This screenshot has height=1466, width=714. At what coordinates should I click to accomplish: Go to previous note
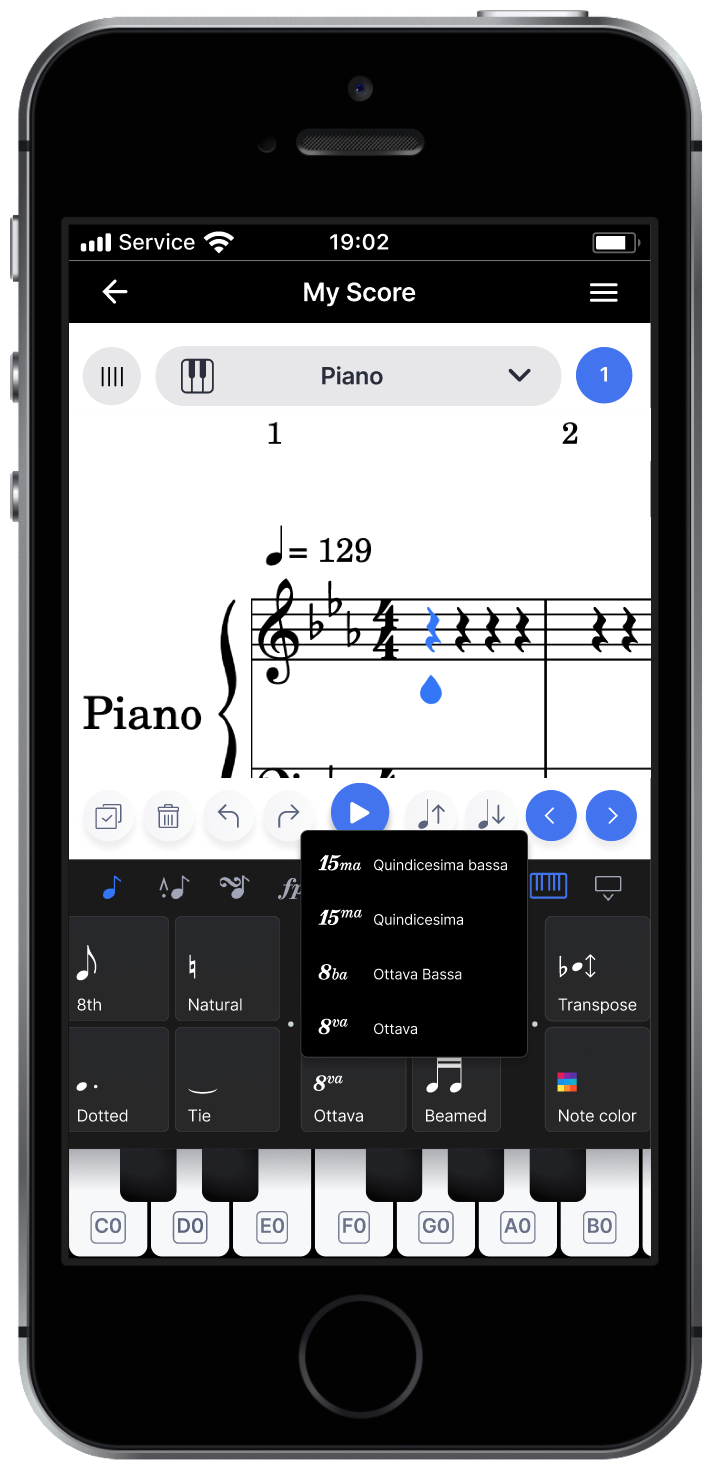click(x=551, y=816)
